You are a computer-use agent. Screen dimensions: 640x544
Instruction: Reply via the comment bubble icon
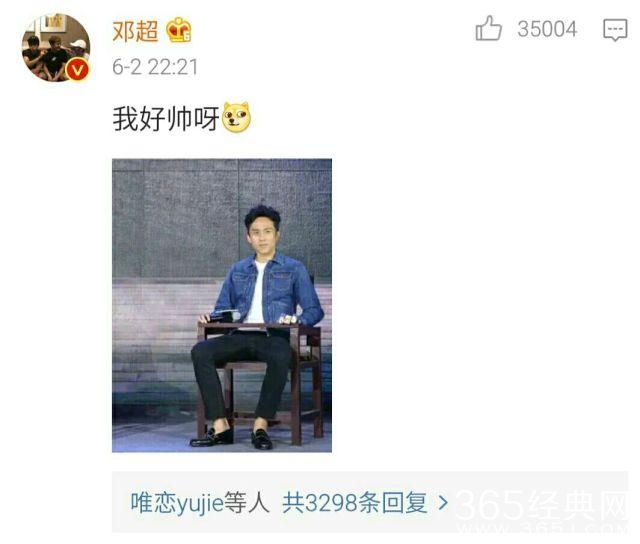coord(615,31)
